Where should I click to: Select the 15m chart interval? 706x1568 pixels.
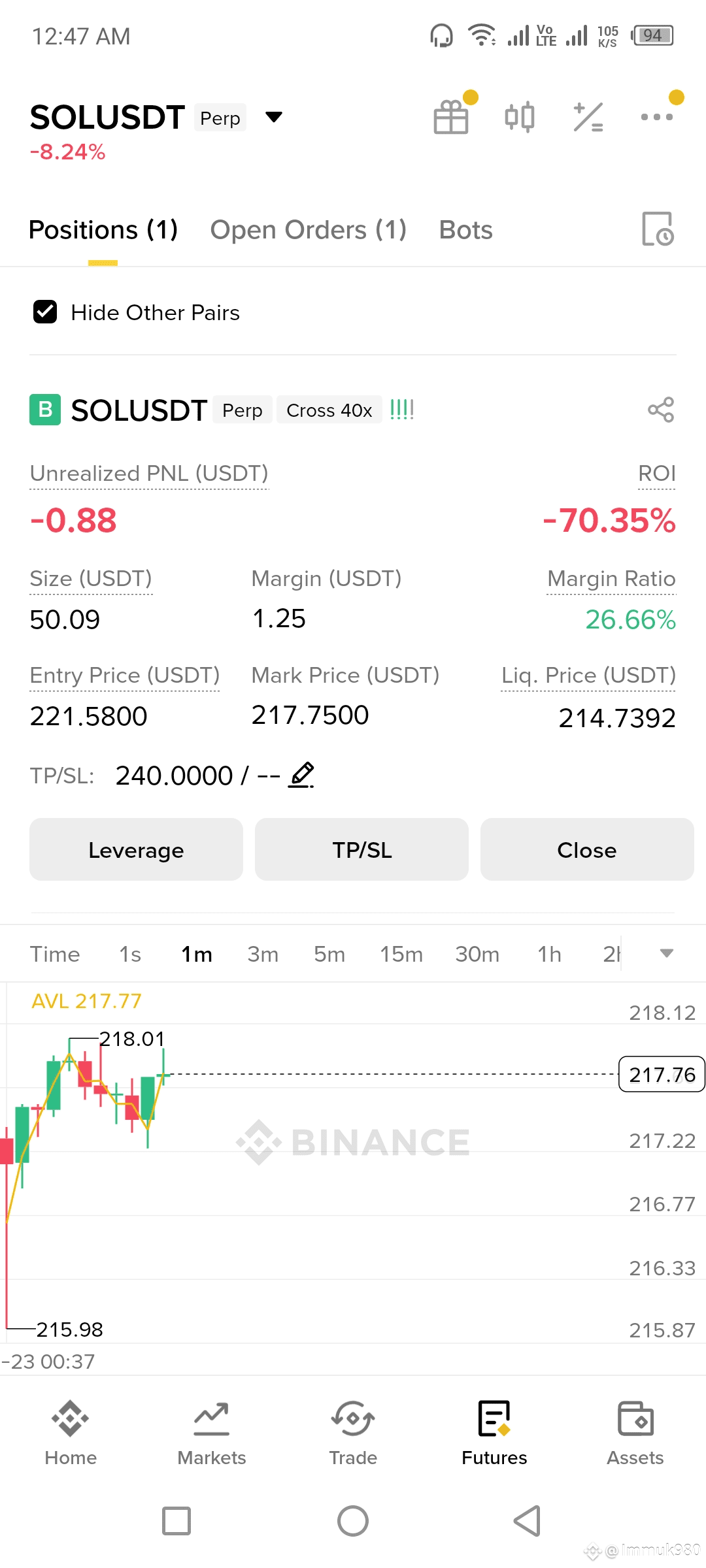point(401,955)
